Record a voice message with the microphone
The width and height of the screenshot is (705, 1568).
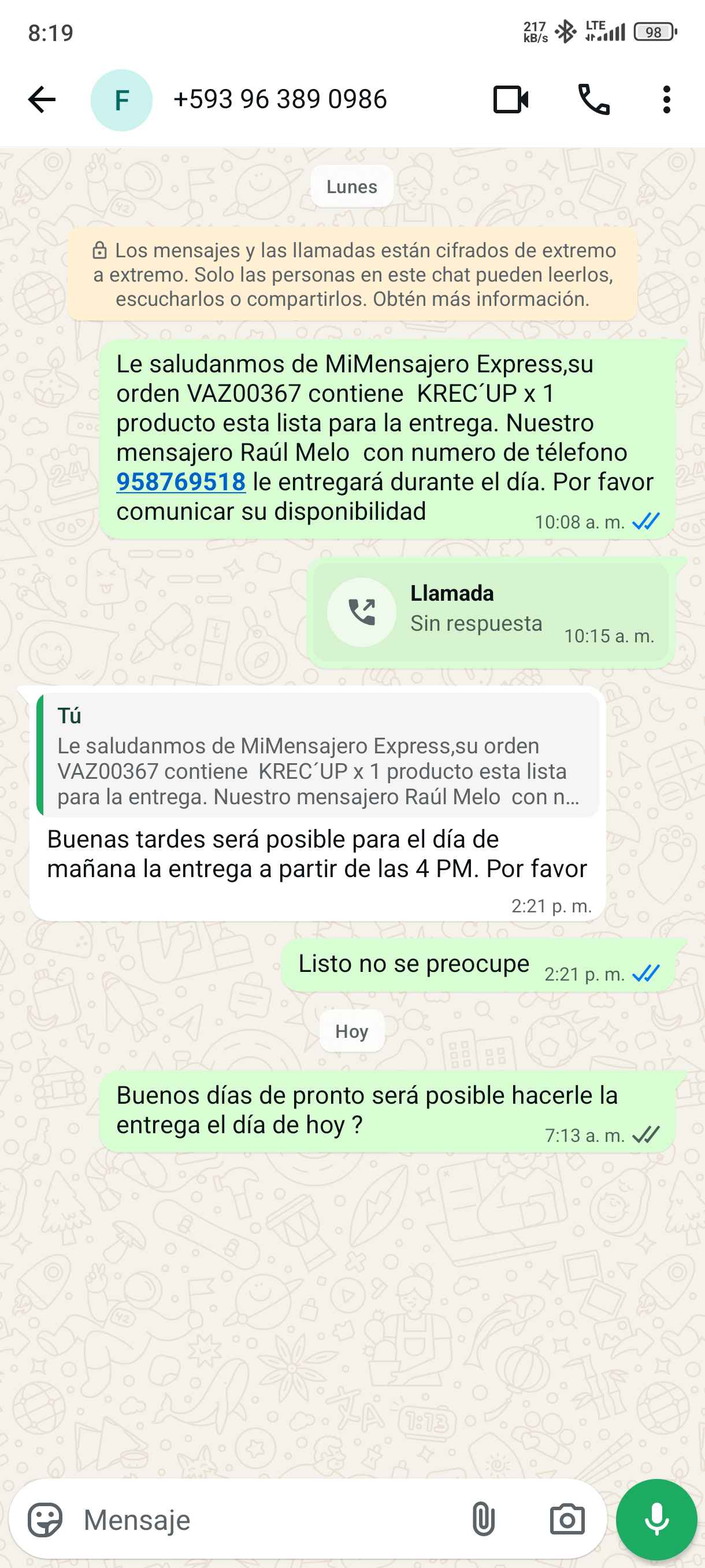click(x=656, y=1520)
